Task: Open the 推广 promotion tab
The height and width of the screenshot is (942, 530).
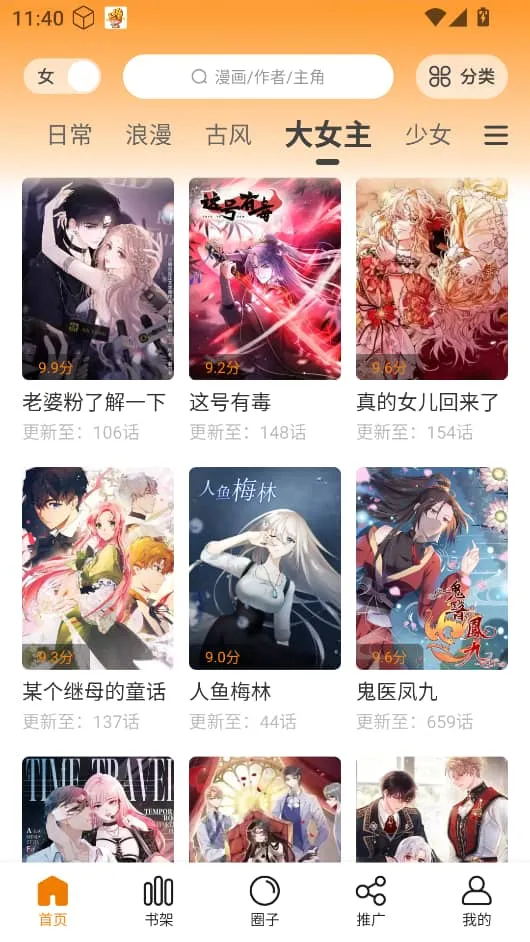Action: [x=371, y=901]
